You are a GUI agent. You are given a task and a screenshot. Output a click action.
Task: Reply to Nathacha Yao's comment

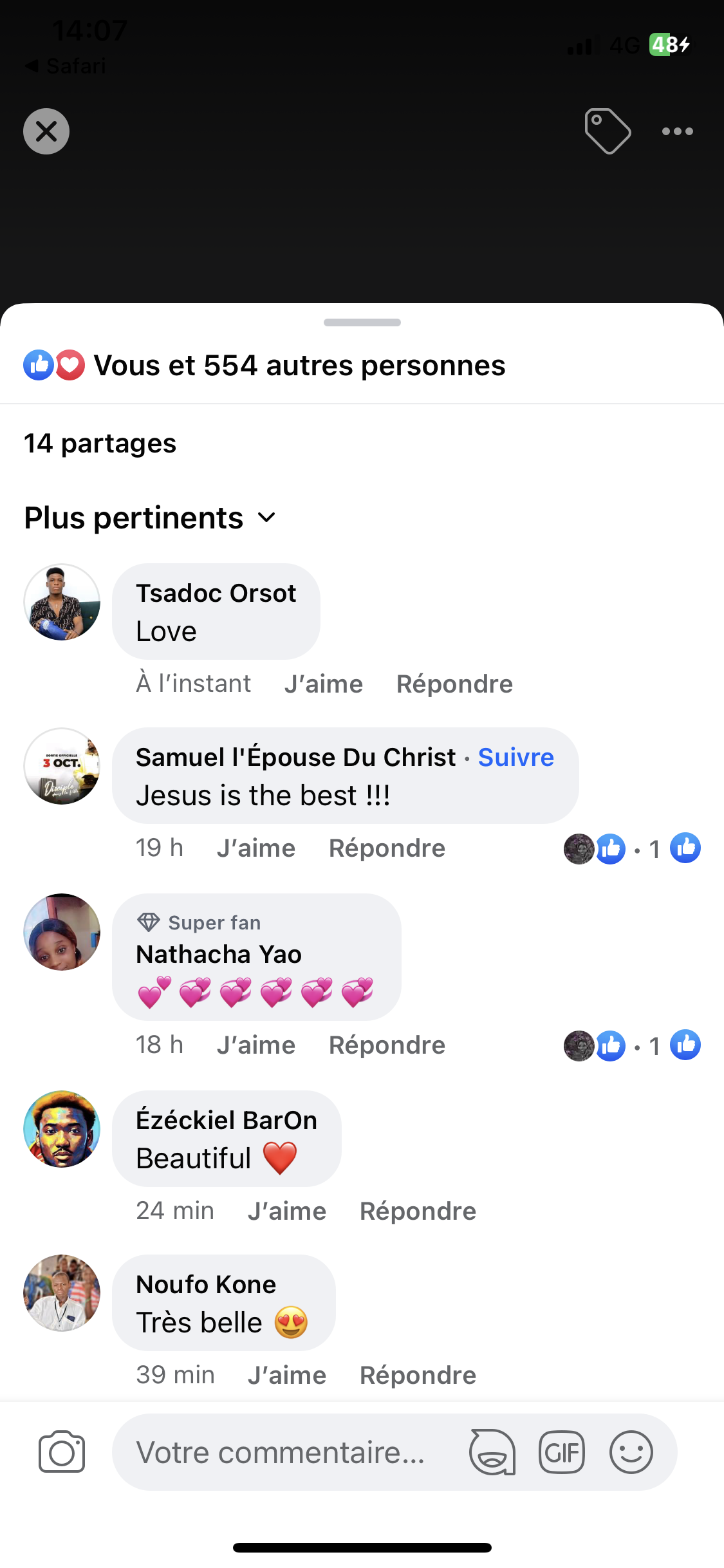tap(387, 1045)
